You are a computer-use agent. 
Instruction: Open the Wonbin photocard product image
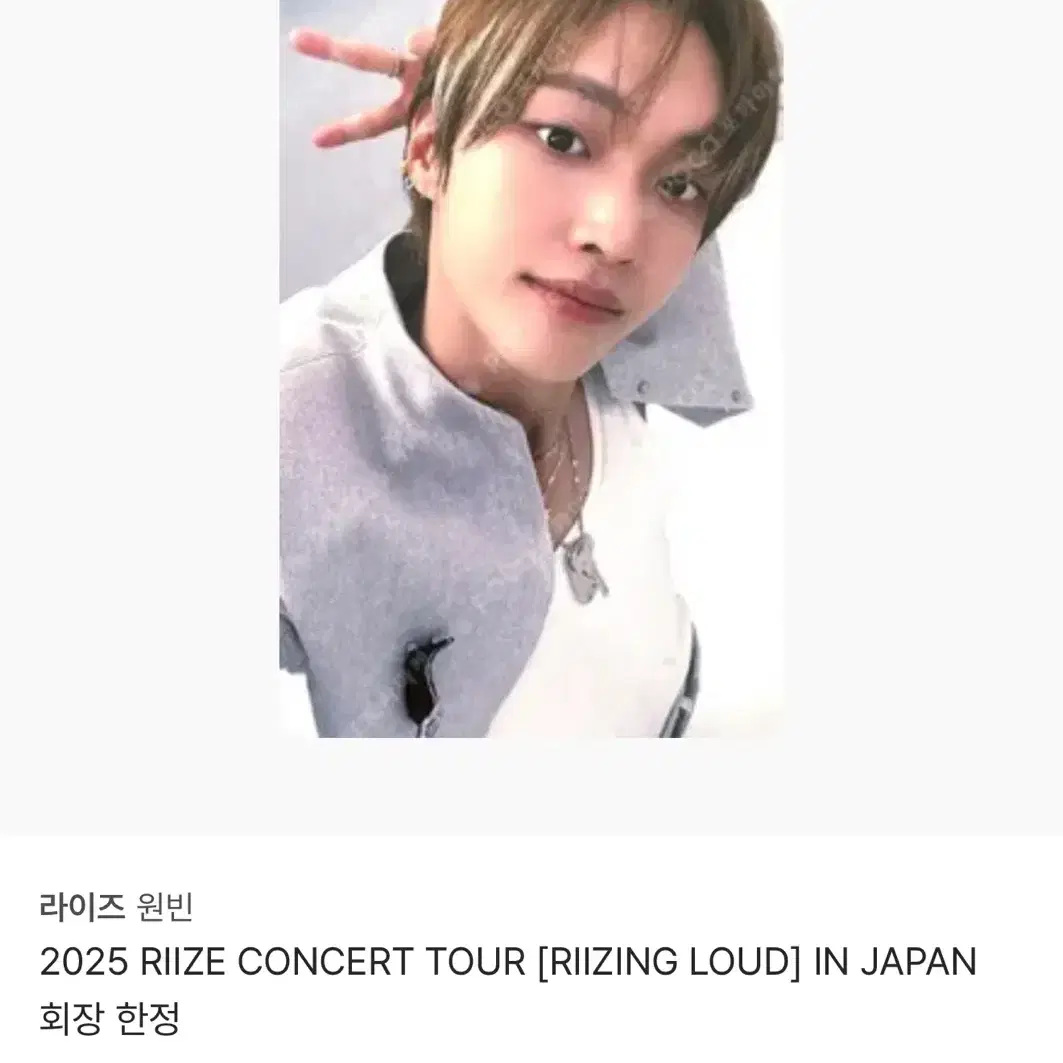531,368
